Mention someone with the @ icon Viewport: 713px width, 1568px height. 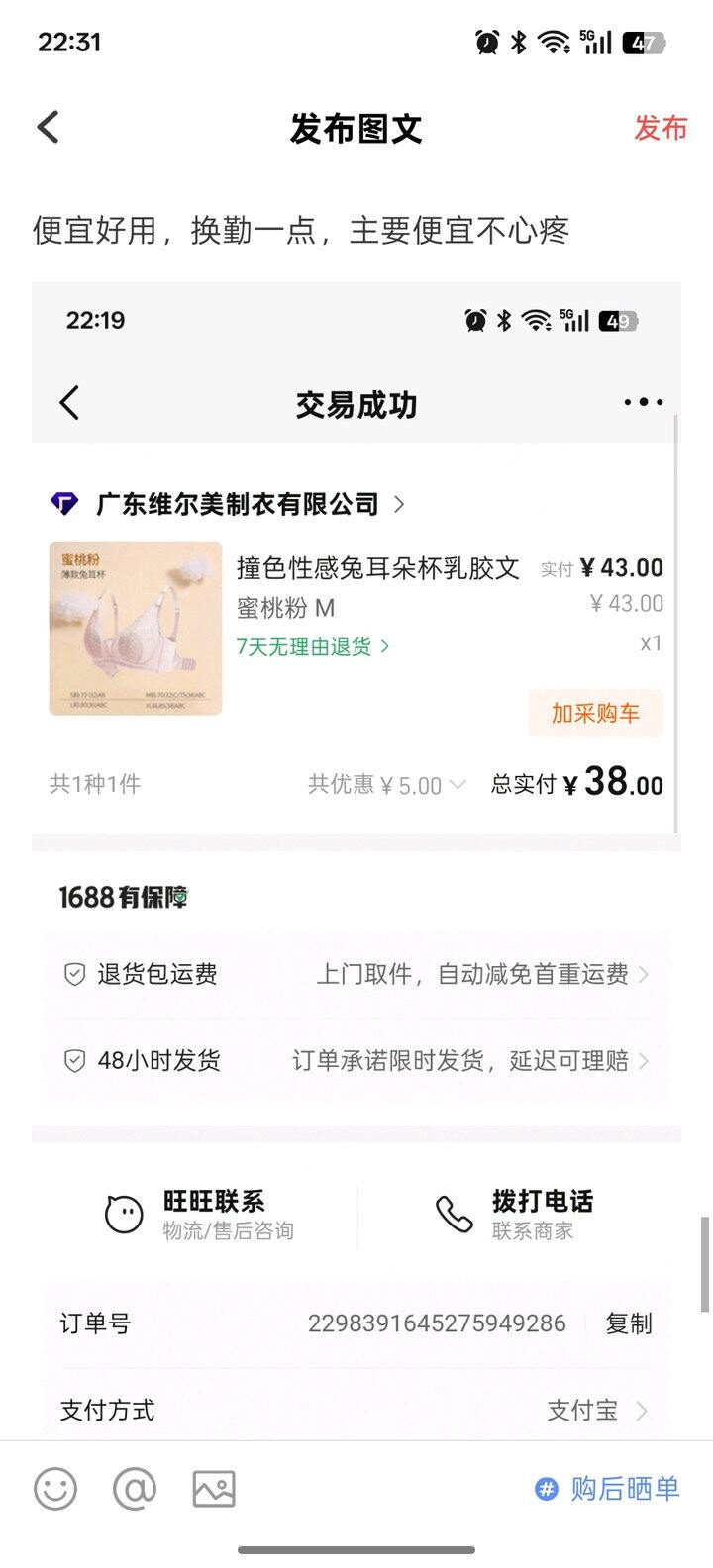135,1489
